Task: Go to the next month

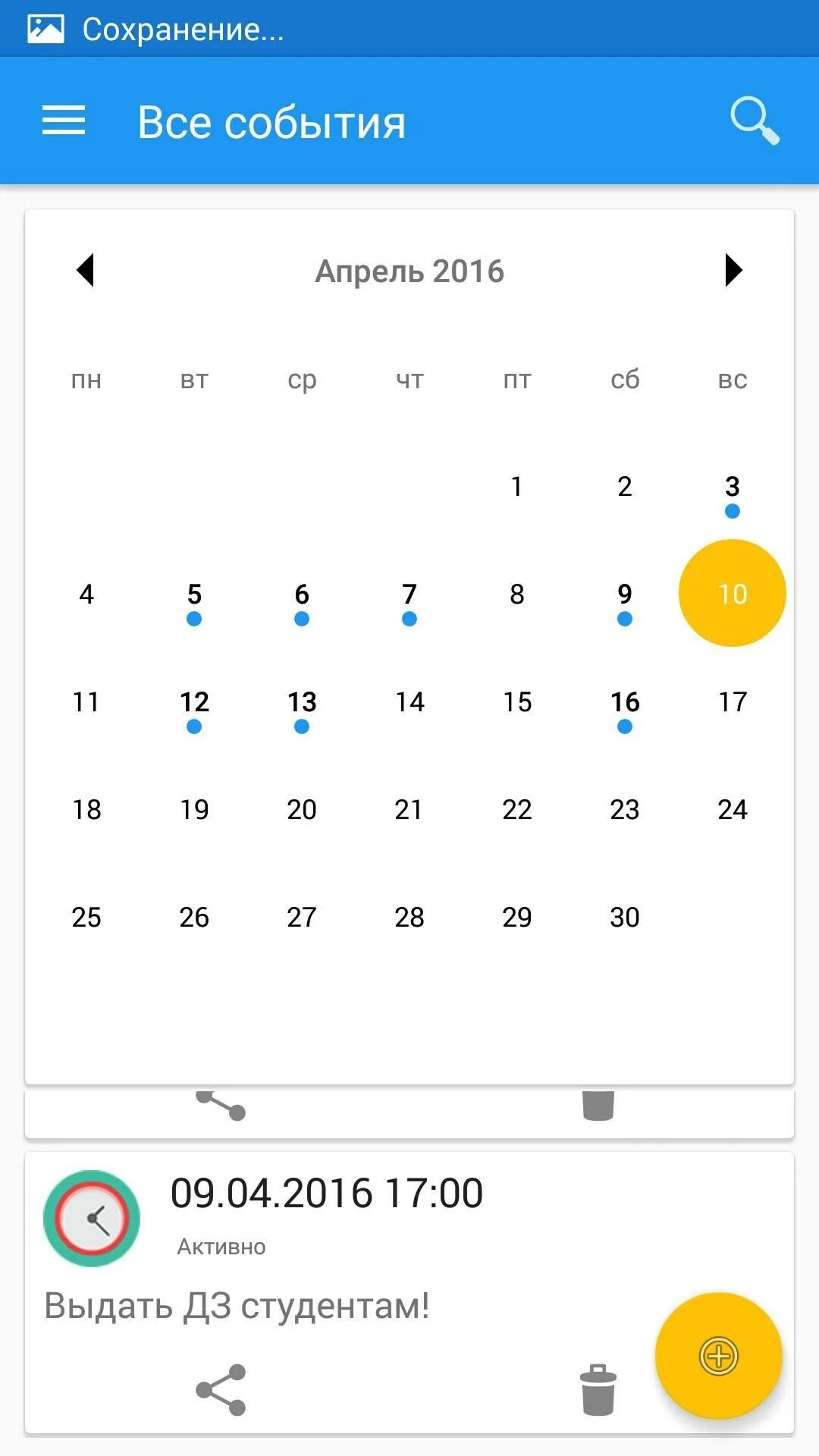Action: [x=733, y=270]
